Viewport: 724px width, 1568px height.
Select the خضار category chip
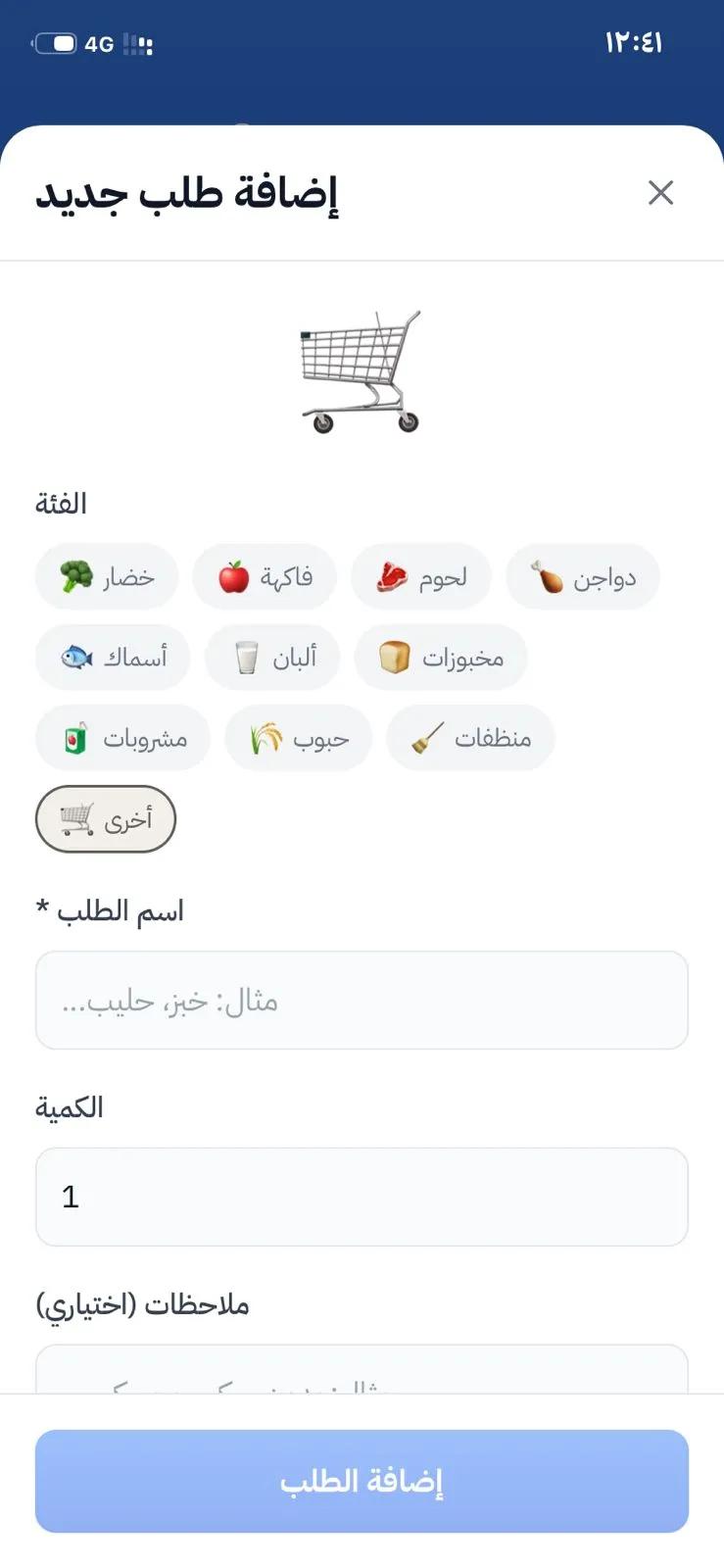(x=107, y=576)
